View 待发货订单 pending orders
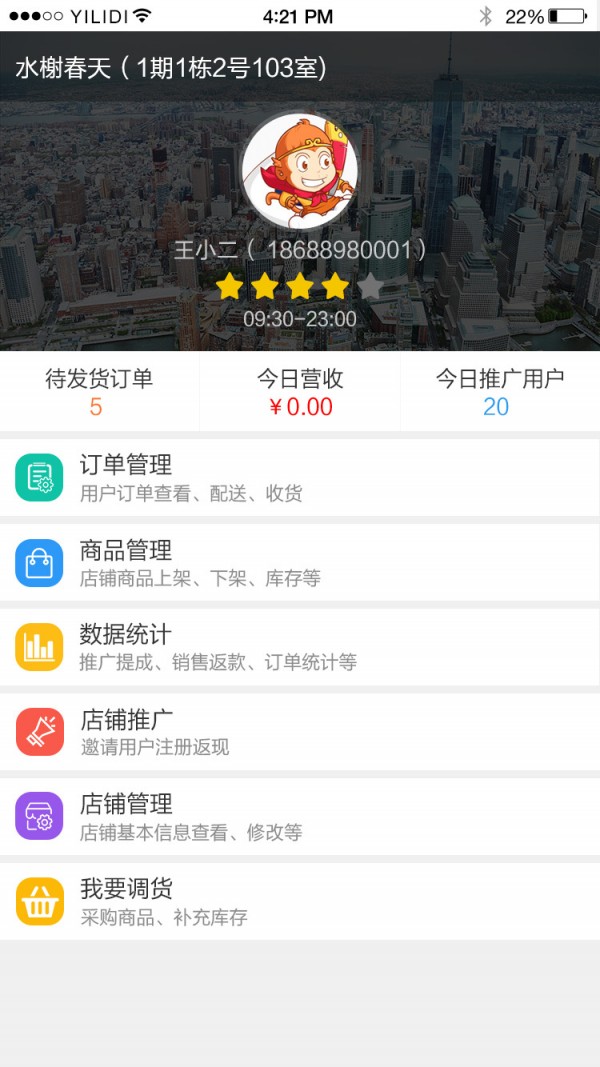The image size is (600, 1067). 98,392
